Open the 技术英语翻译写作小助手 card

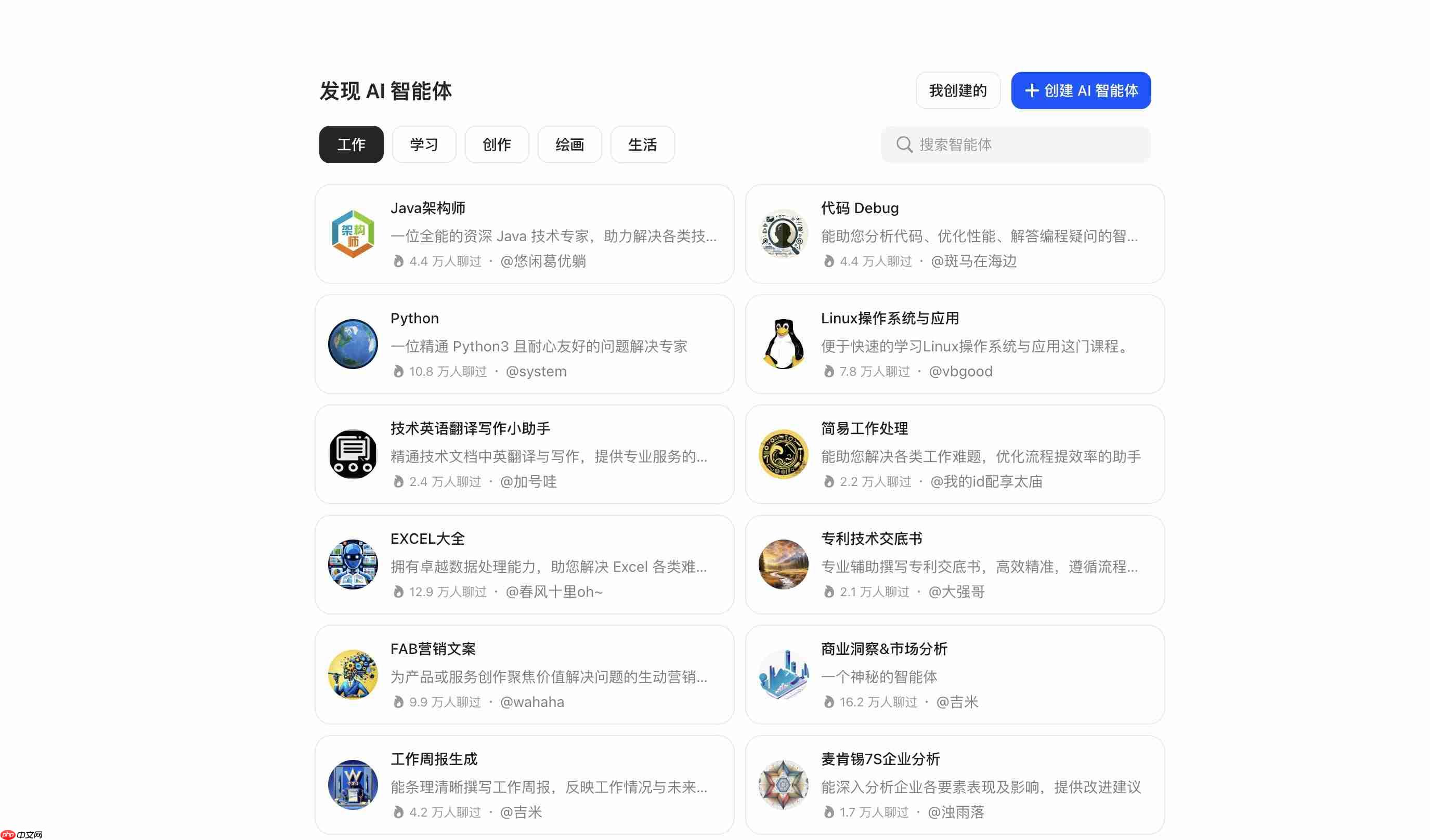524,454
